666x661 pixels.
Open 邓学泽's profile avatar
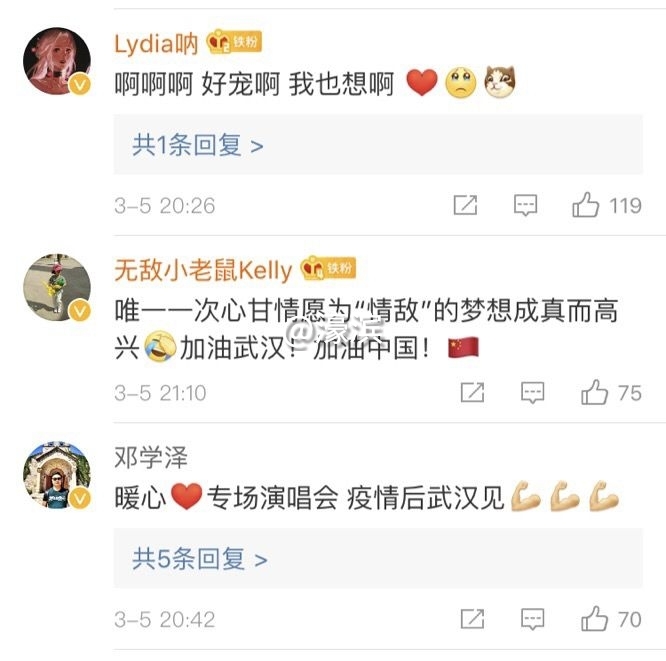click(x=57, y=476)
